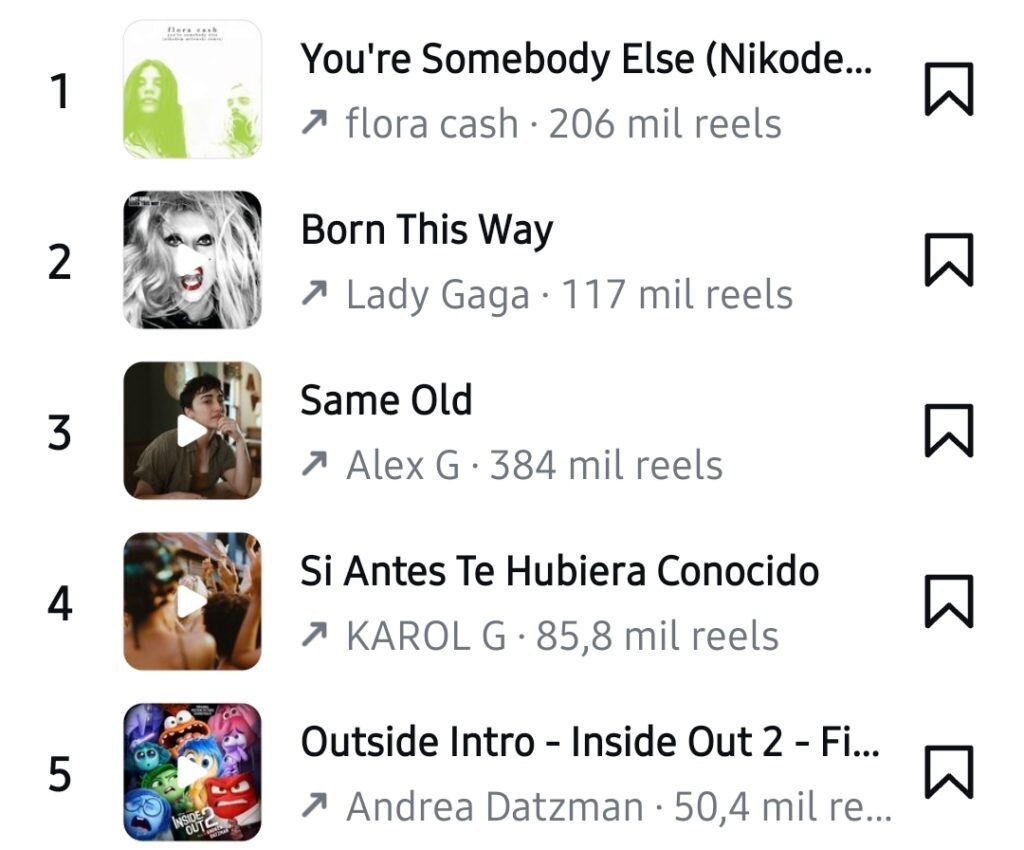The height and width of the screenshot is (850, 1024).
Task: Save You're Somebody Else with the bookmark icon
Action: click(948, 90)
